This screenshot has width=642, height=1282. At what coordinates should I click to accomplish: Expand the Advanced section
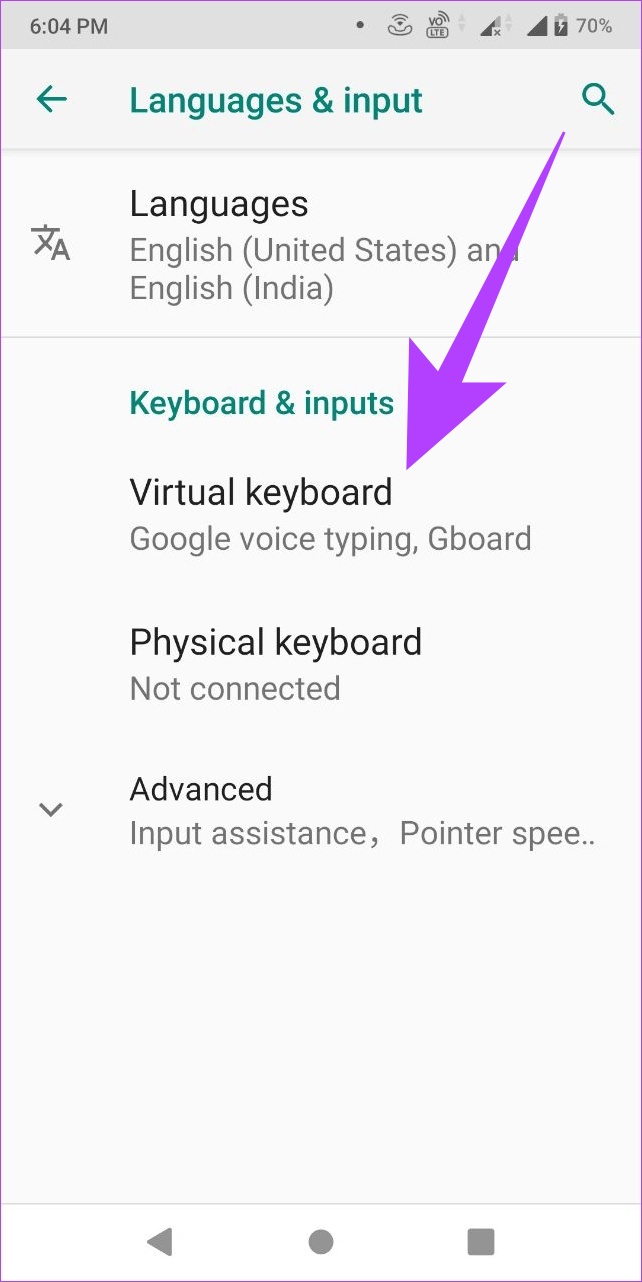(x=321, y=811)
